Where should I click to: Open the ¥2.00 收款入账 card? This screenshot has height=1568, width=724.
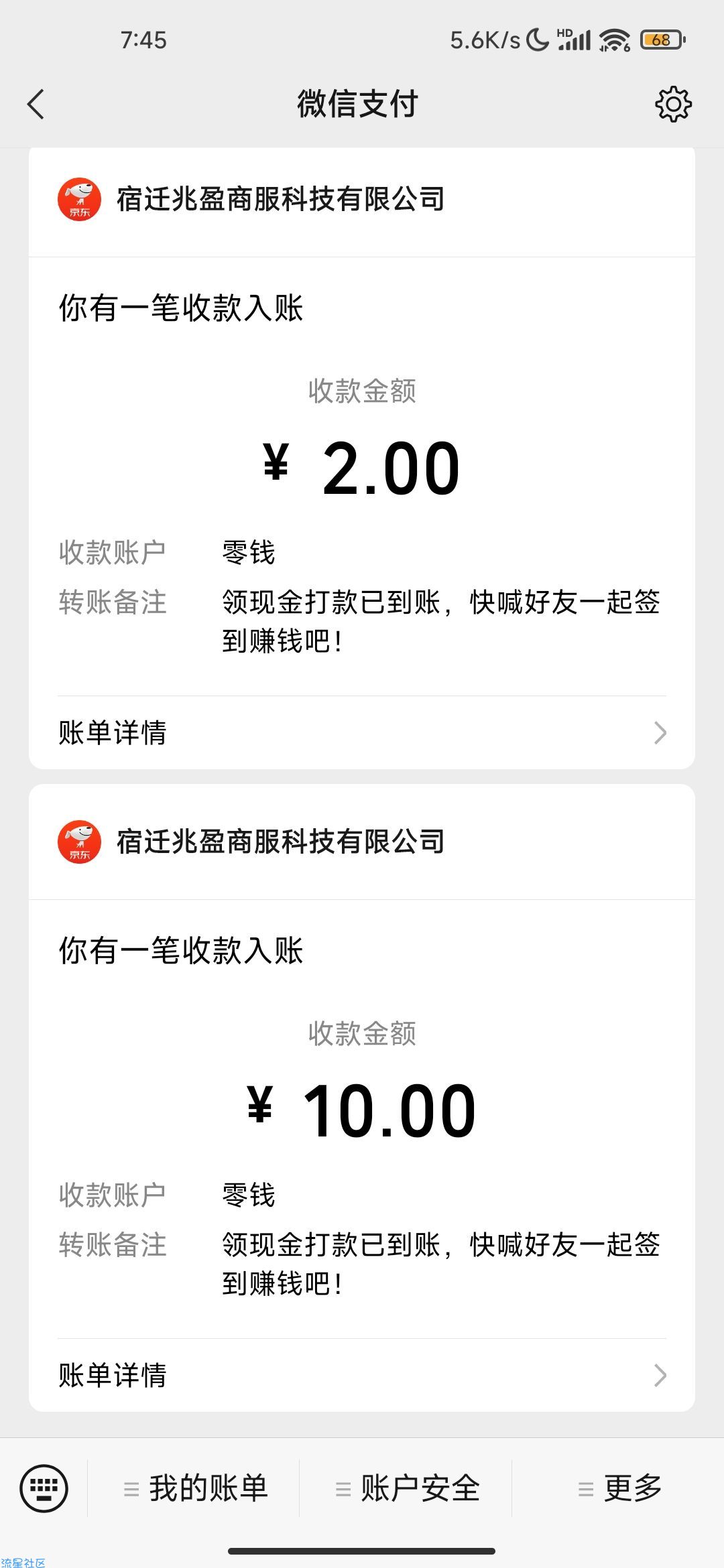(x=362, y=469)
